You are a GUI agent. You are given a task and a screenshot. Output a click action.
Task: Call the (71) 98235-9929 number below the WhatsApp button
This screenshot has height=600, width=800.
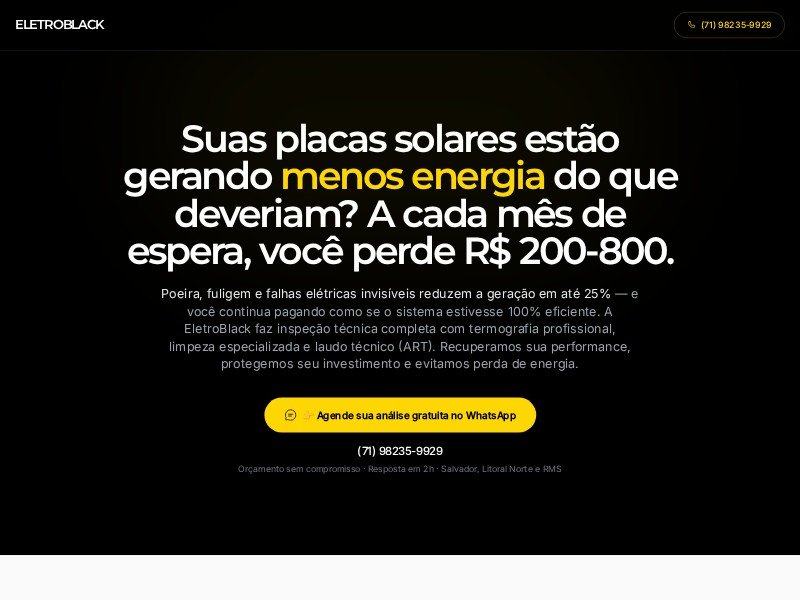point(400,451)
